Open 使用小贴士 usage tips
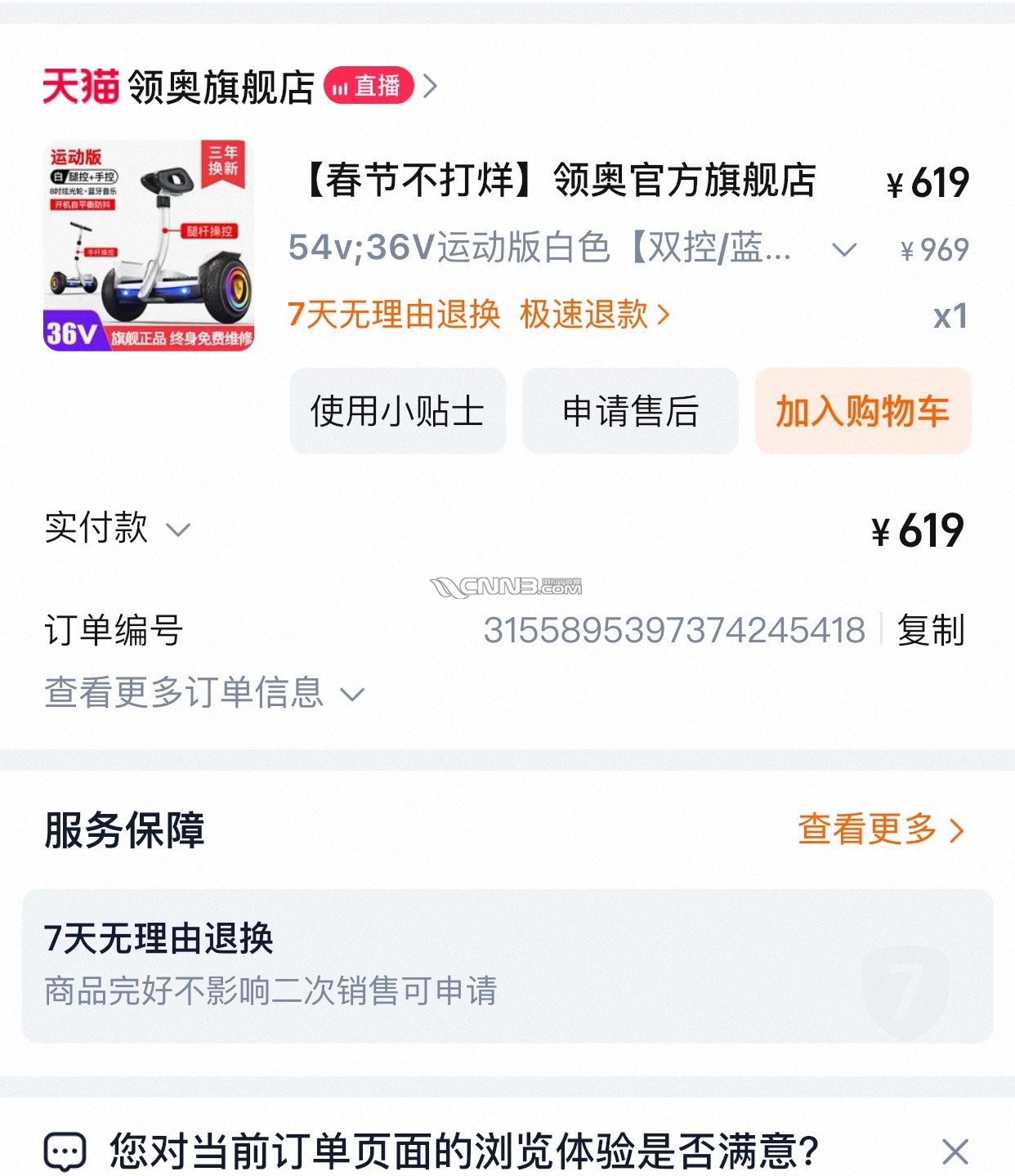The image size is (1015, 1176). [x=398, y=411]
